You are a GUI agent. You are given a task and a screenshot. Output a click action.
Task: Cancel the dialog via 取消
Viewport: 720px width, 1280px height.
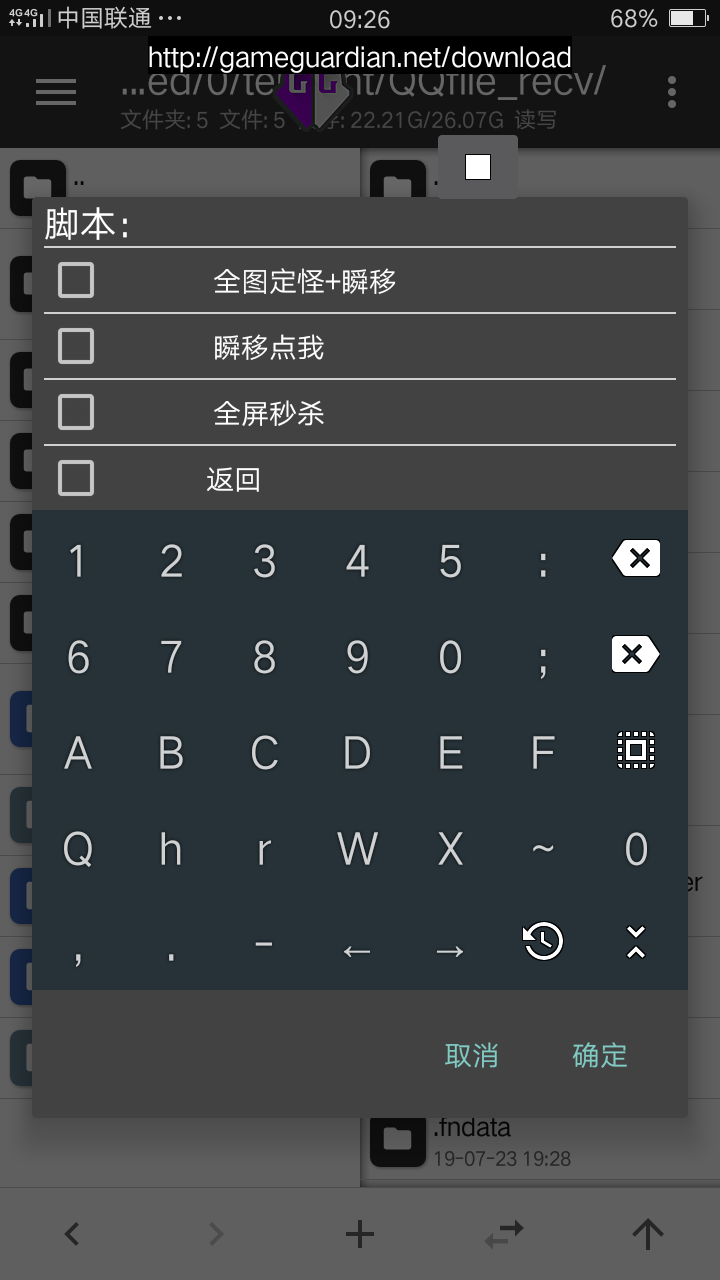471,1055
